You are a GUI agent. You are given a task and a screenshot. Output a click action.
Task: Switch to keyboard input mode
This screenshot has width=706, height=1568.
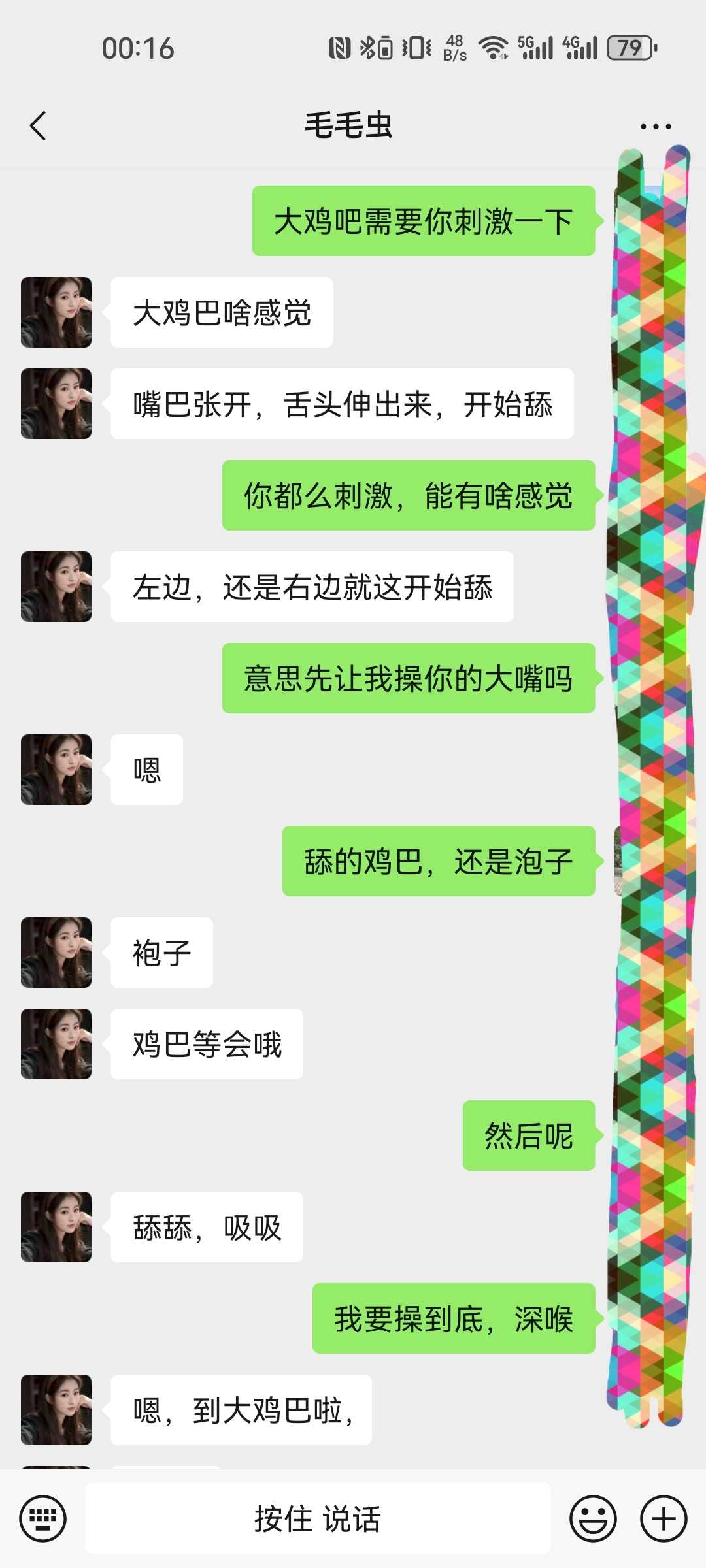tap(43, 1517)
